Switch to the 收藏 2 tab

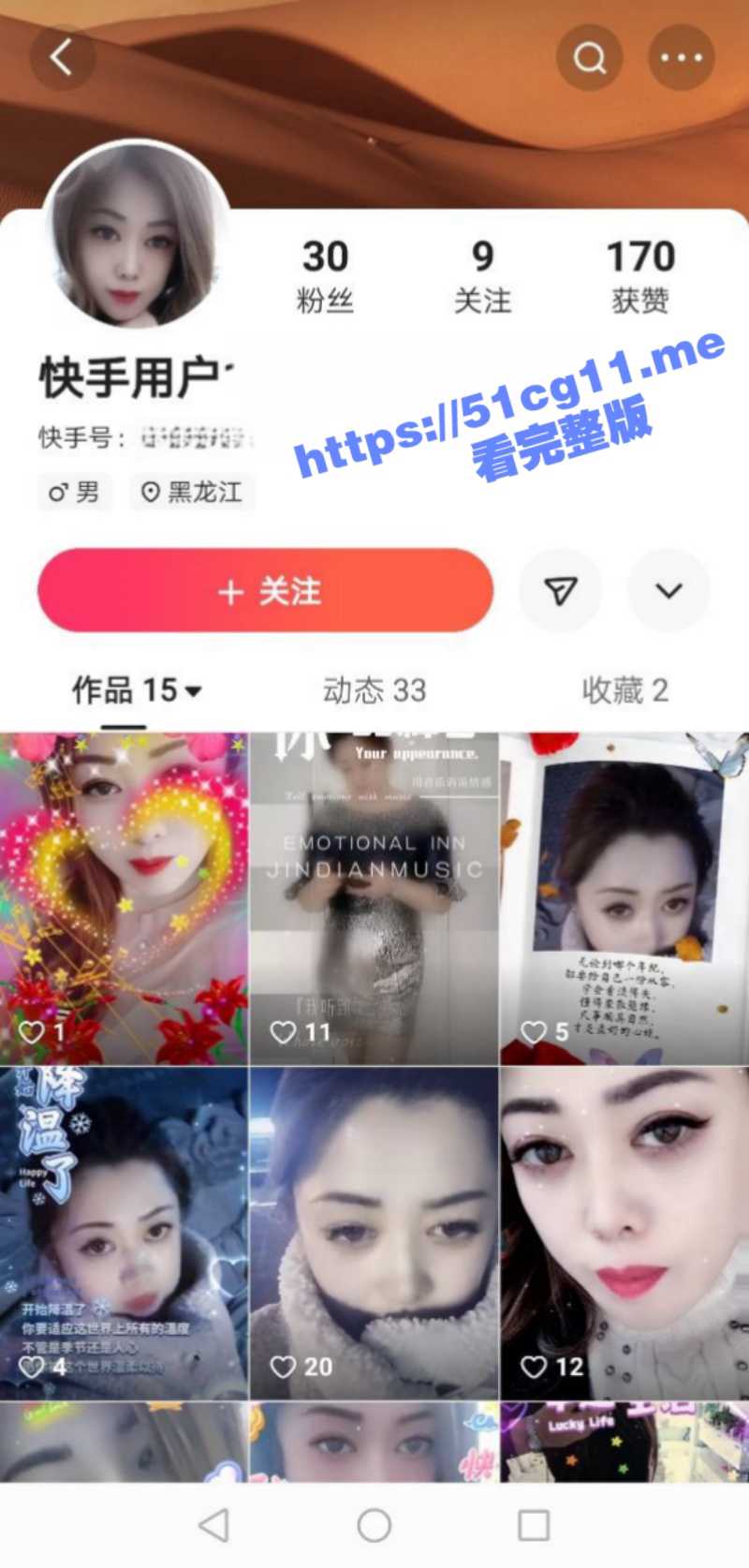pos(624,690)
